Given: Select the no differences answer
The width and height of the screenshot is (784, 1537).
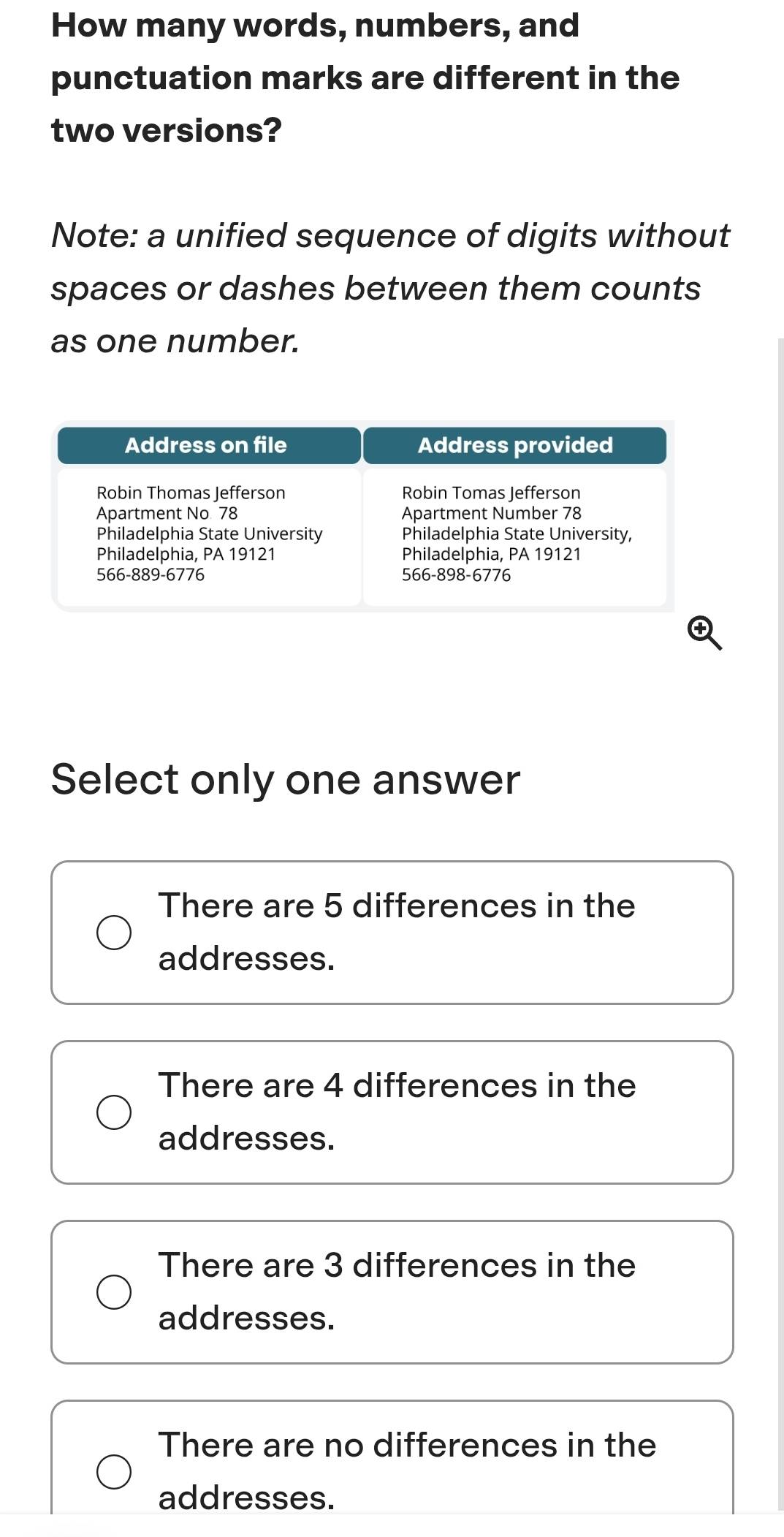Looking at the screenshot, I should pos(392,1458).
